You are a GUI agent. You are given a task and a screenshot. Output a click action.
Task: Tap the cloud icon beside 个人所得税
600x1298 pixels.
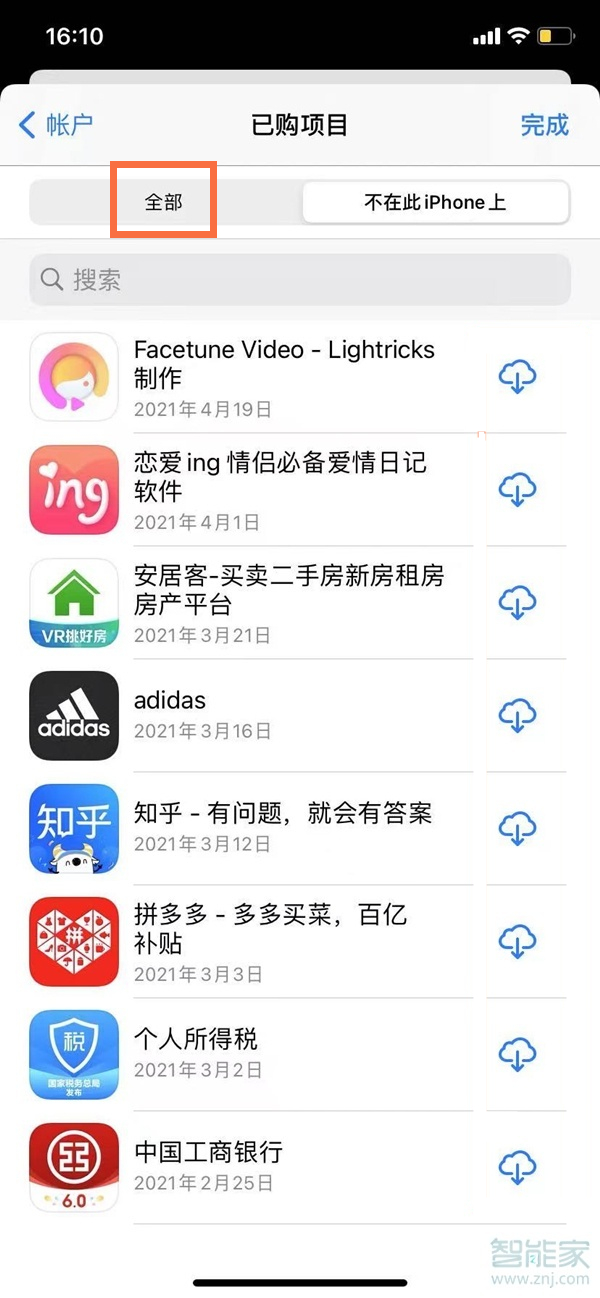point(517,1054)
